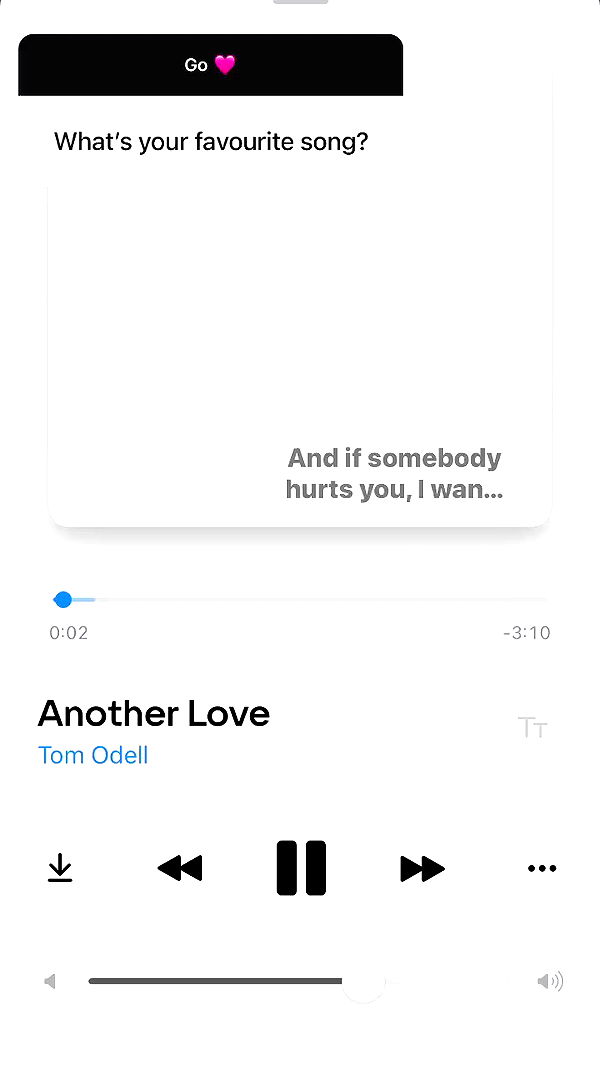The image size is (600, 1066).
Task: Tap the volume slider to adjust loudness
Action: (240, 981)
